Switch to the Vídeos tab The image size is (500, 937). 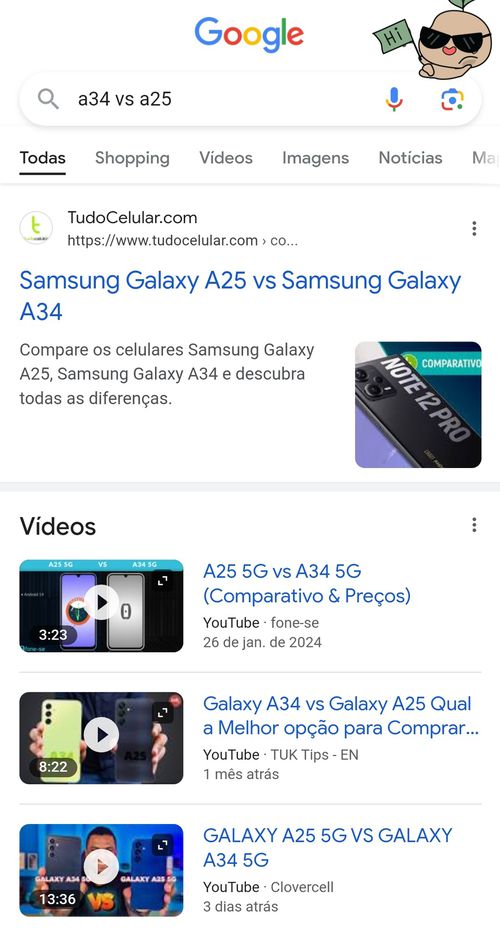point(226,158)
